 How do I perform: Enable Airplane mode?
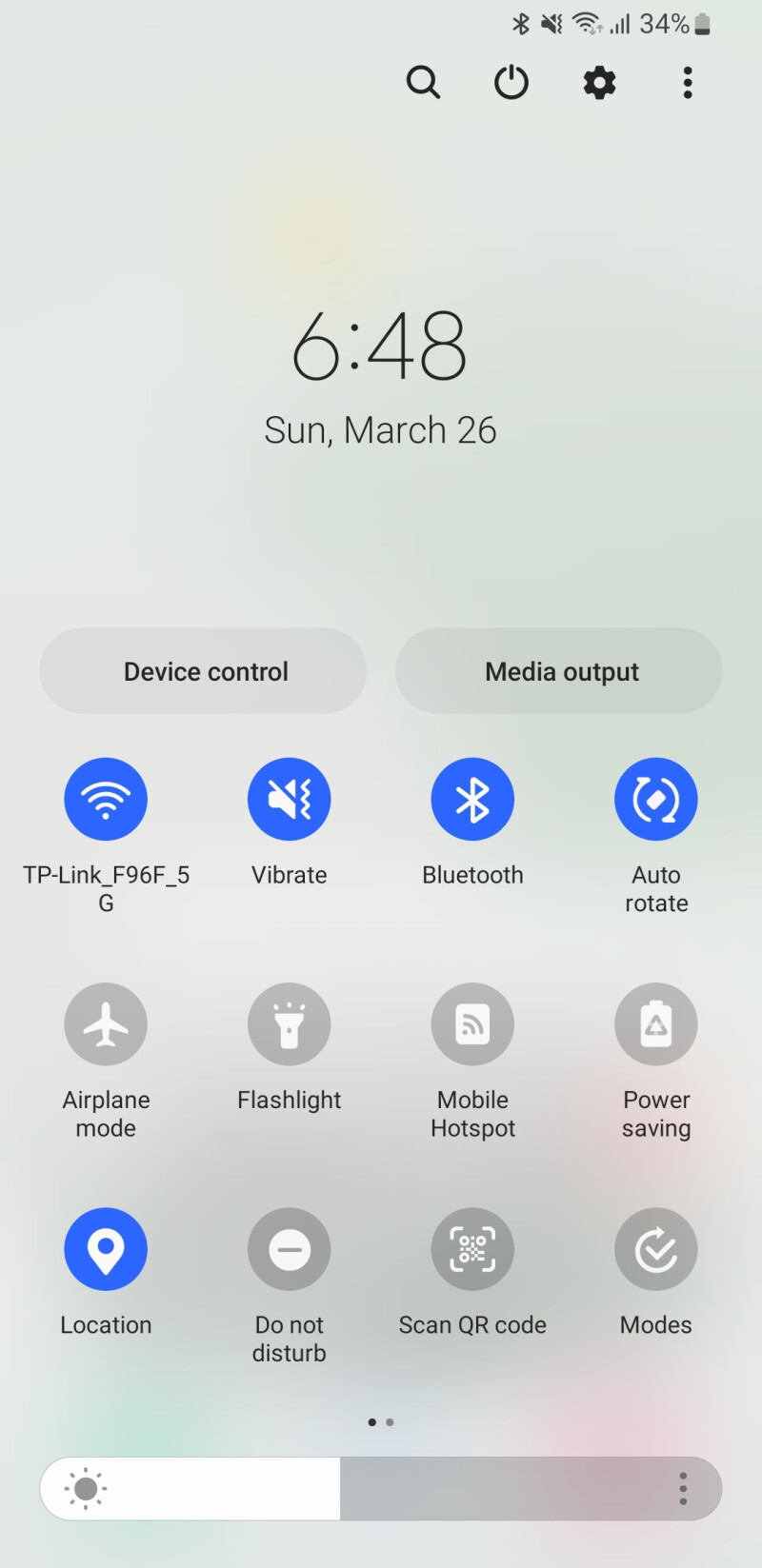[x=106, y=1024]
